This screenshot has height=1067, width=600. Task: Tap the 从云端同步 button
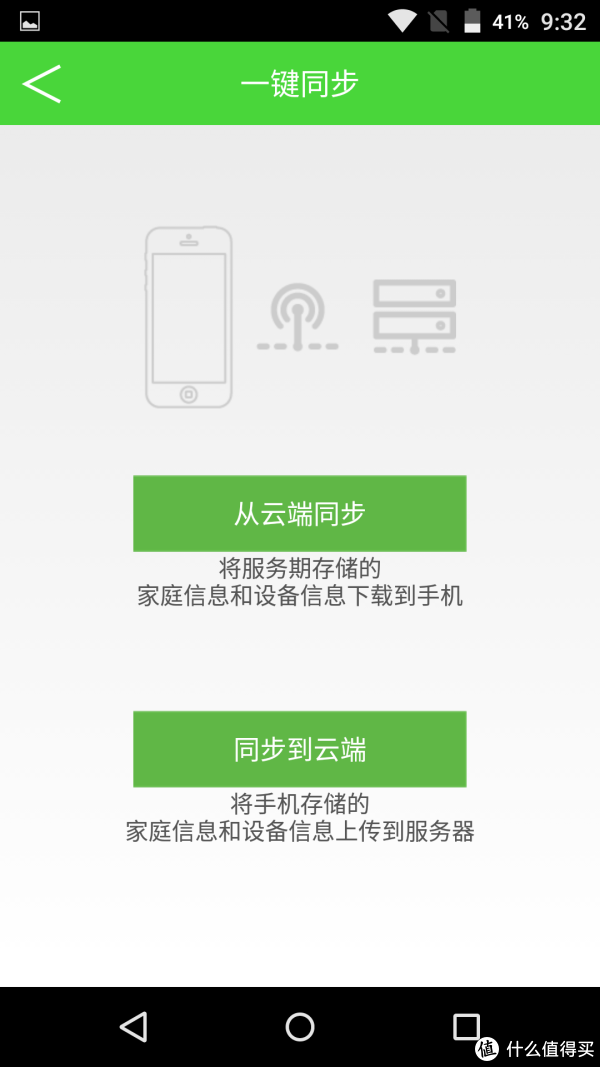coord(299,514)
